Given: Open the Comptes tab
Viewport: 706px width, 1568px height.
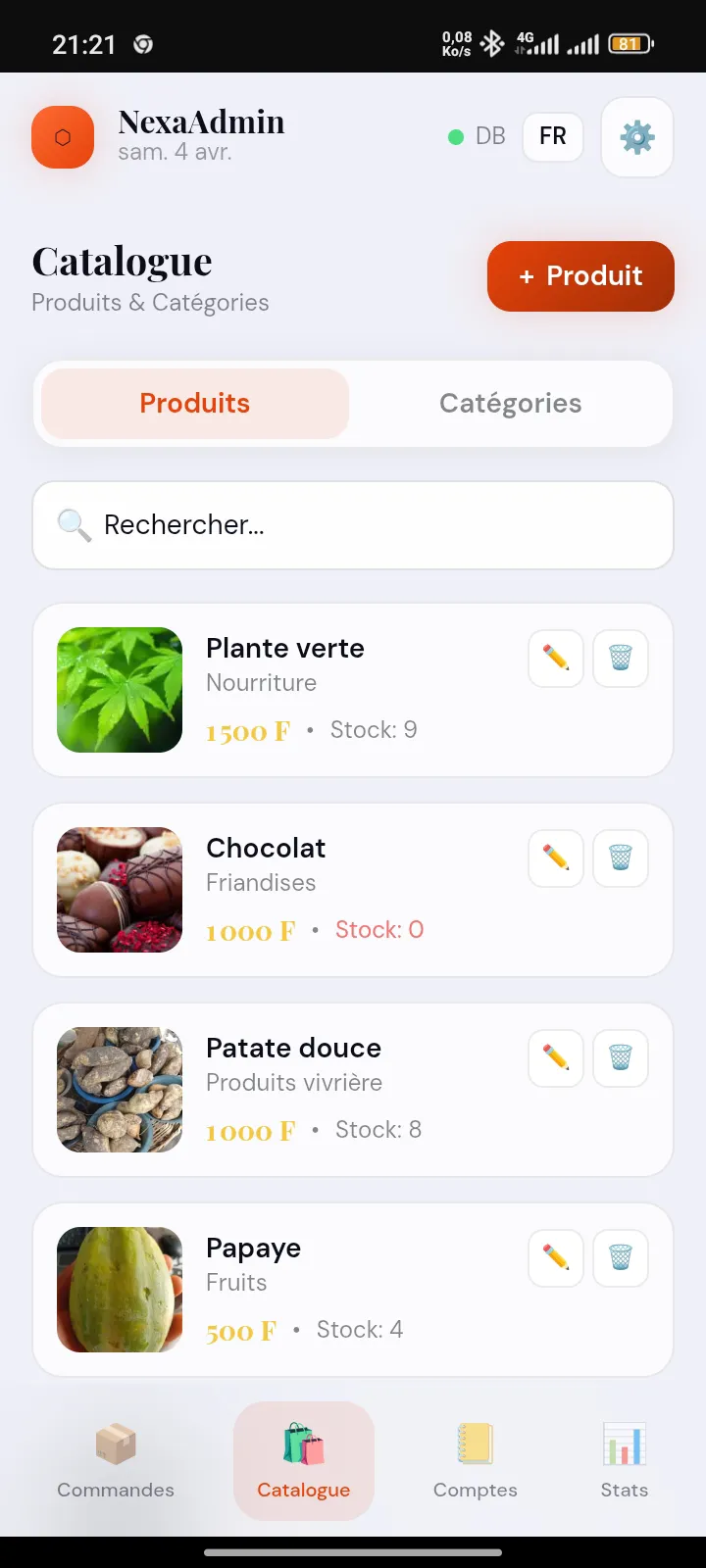Looking at the screenshot, I should click(476, 1460).
